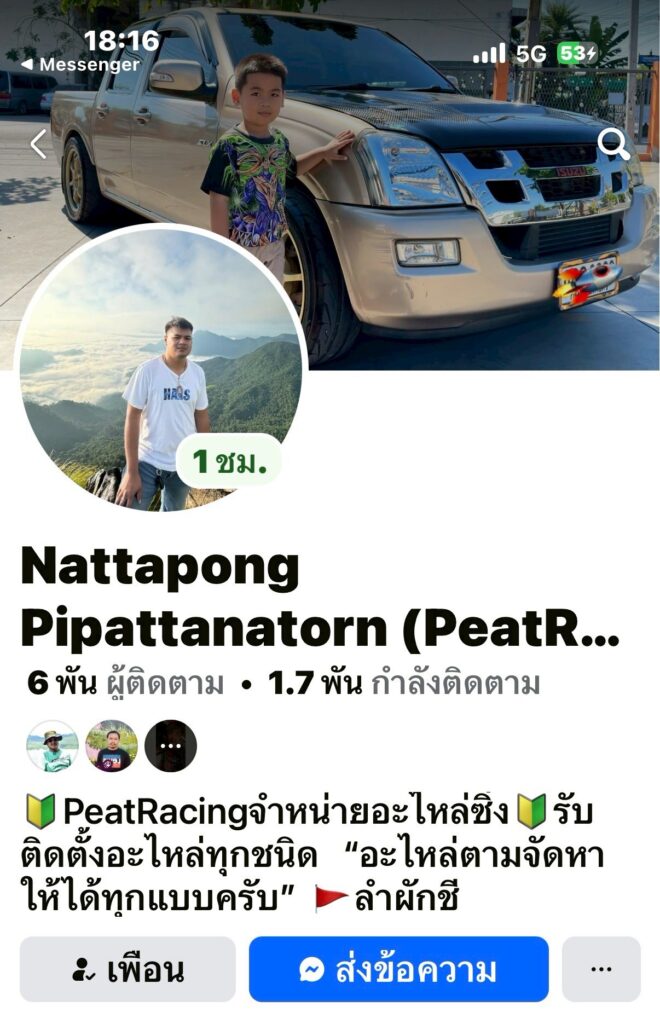660x1024 pixels.
Task: Go back using the top-left arrow
Action: pyautogui.click(x=38, y=144)
